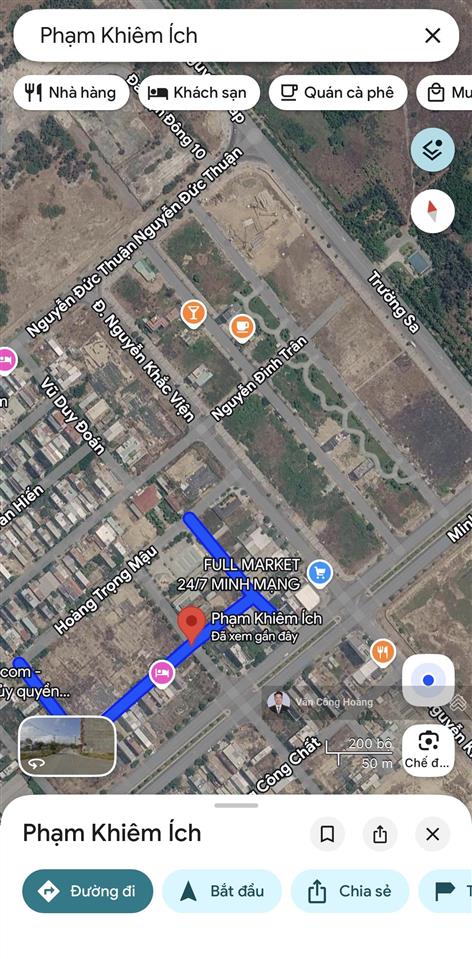Clear the search with the X icon
This screenshot has height=959, width=472.
(432, 35)
